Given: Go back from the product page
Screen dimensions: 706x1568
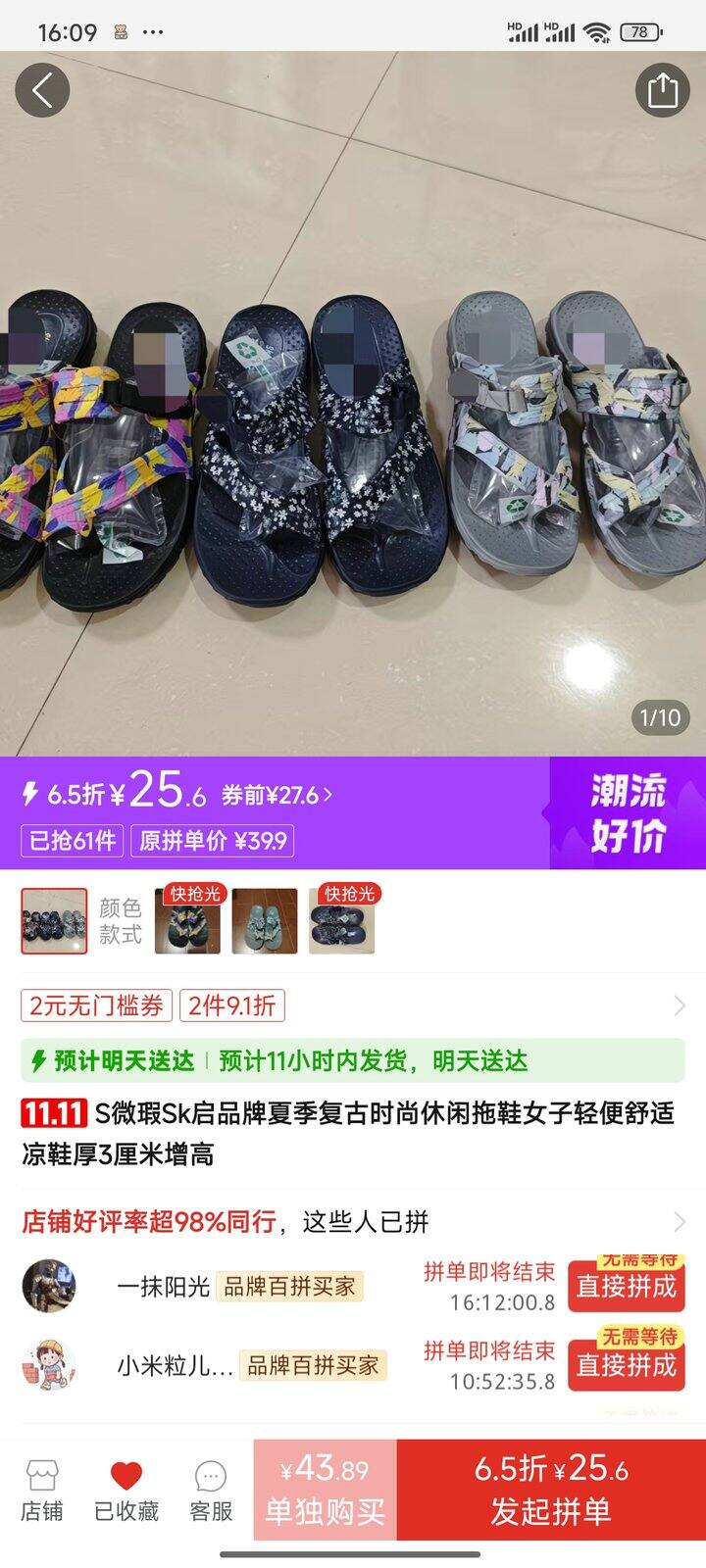Looking at the screenshot, I should pyautogui.click(x=41, y=90).
